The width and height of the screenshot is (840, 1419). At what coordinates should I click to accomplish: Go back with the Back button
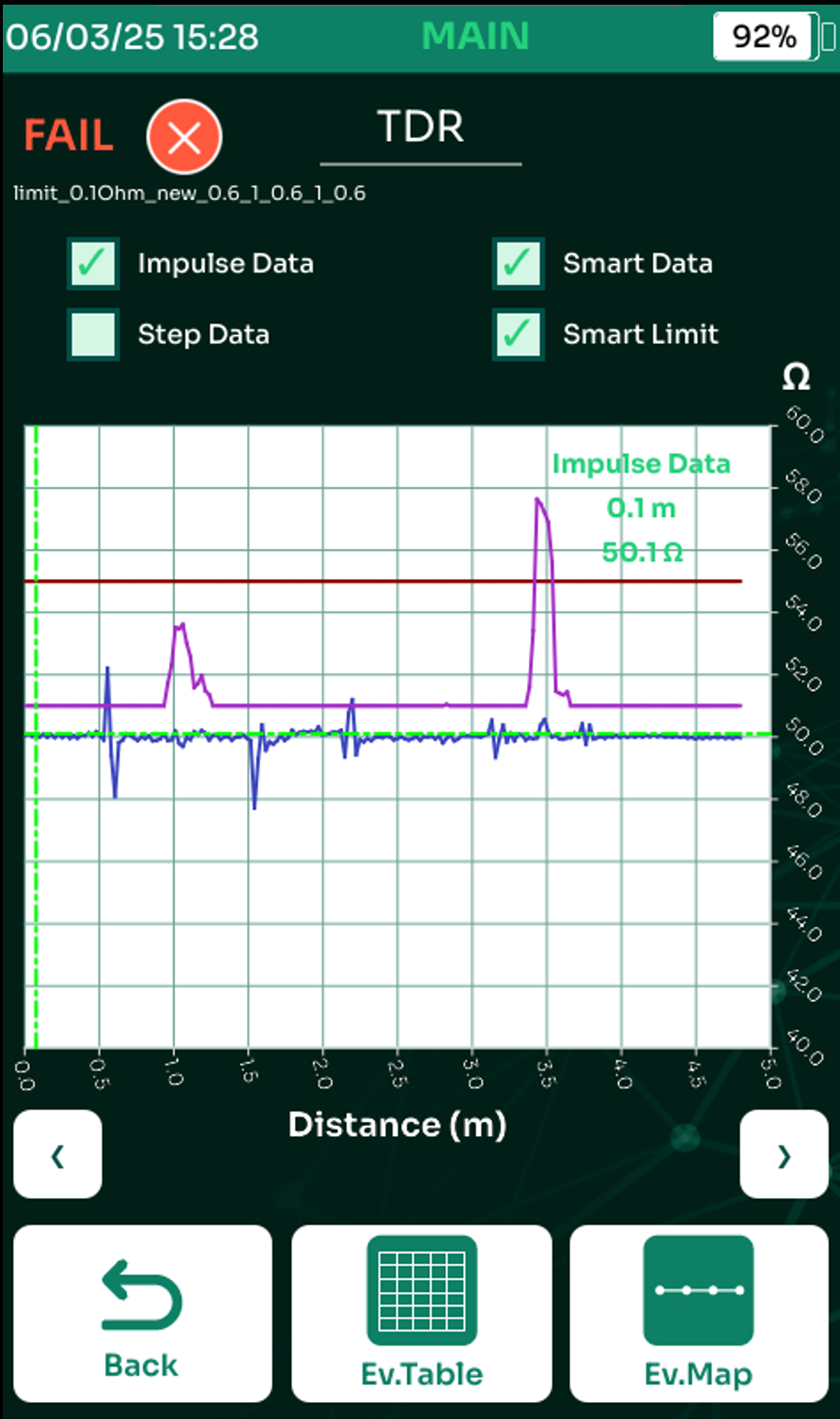click(x=142, y=1313)
